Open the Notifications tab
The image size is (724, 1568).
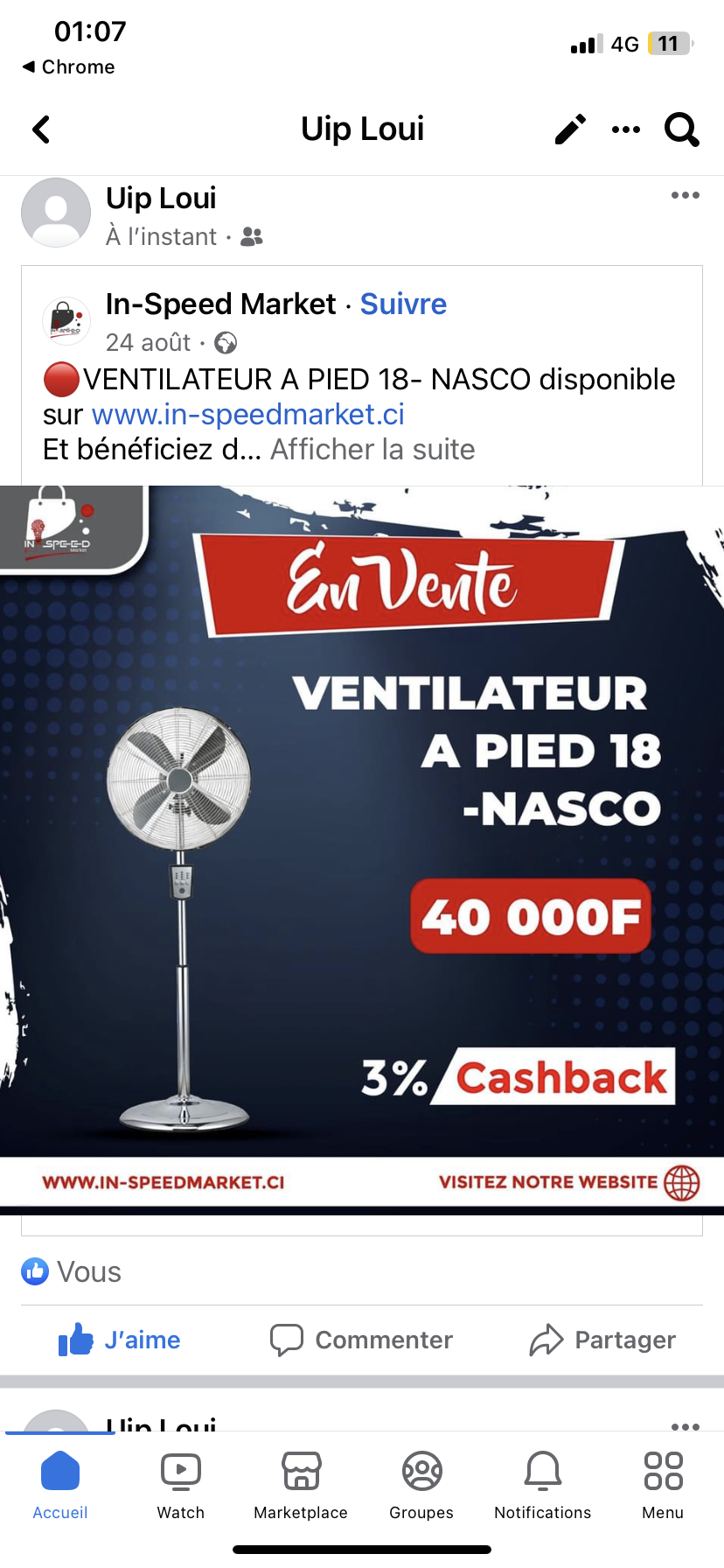tap(542, 1483)
